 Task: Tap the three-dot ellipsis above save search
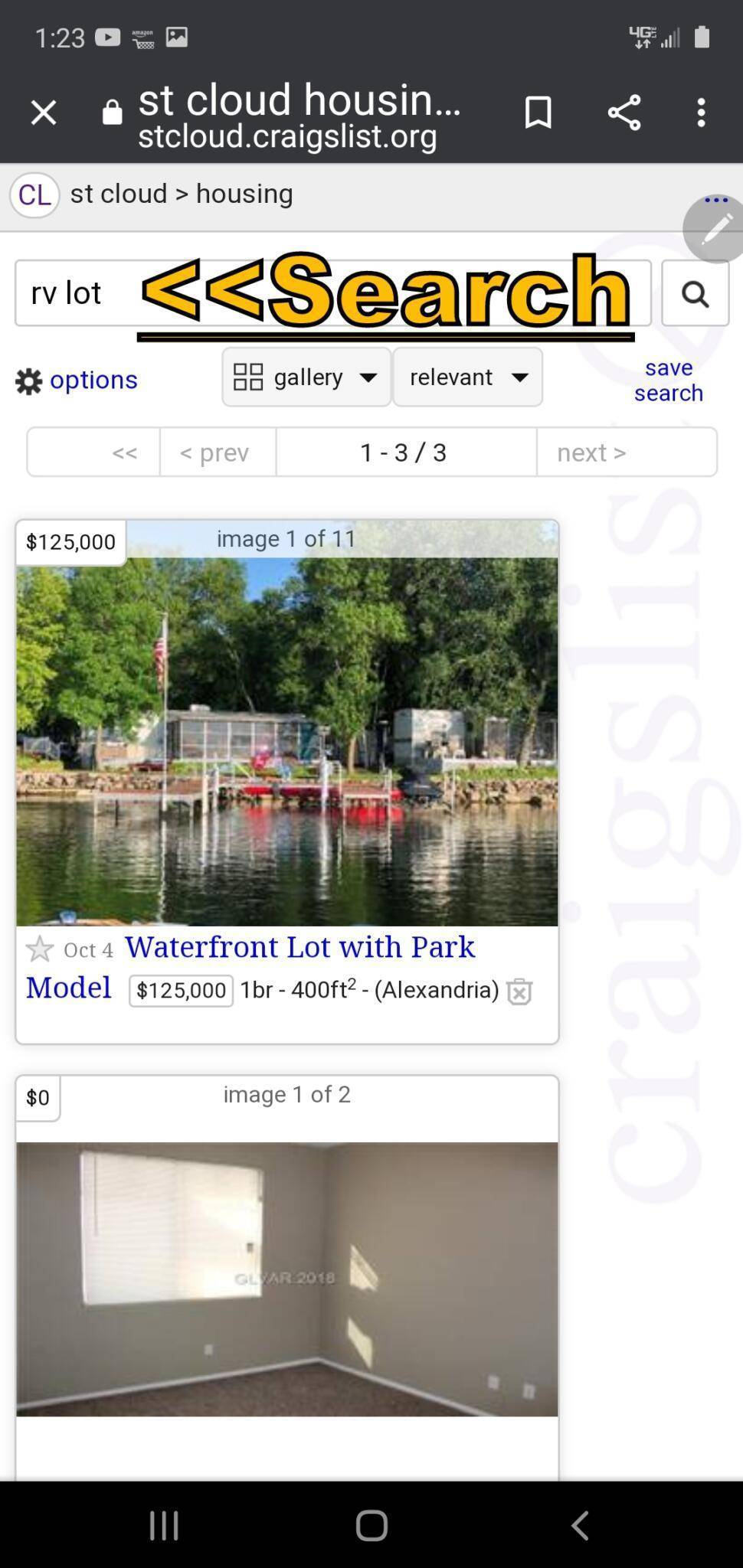click(x=715, y=200)
